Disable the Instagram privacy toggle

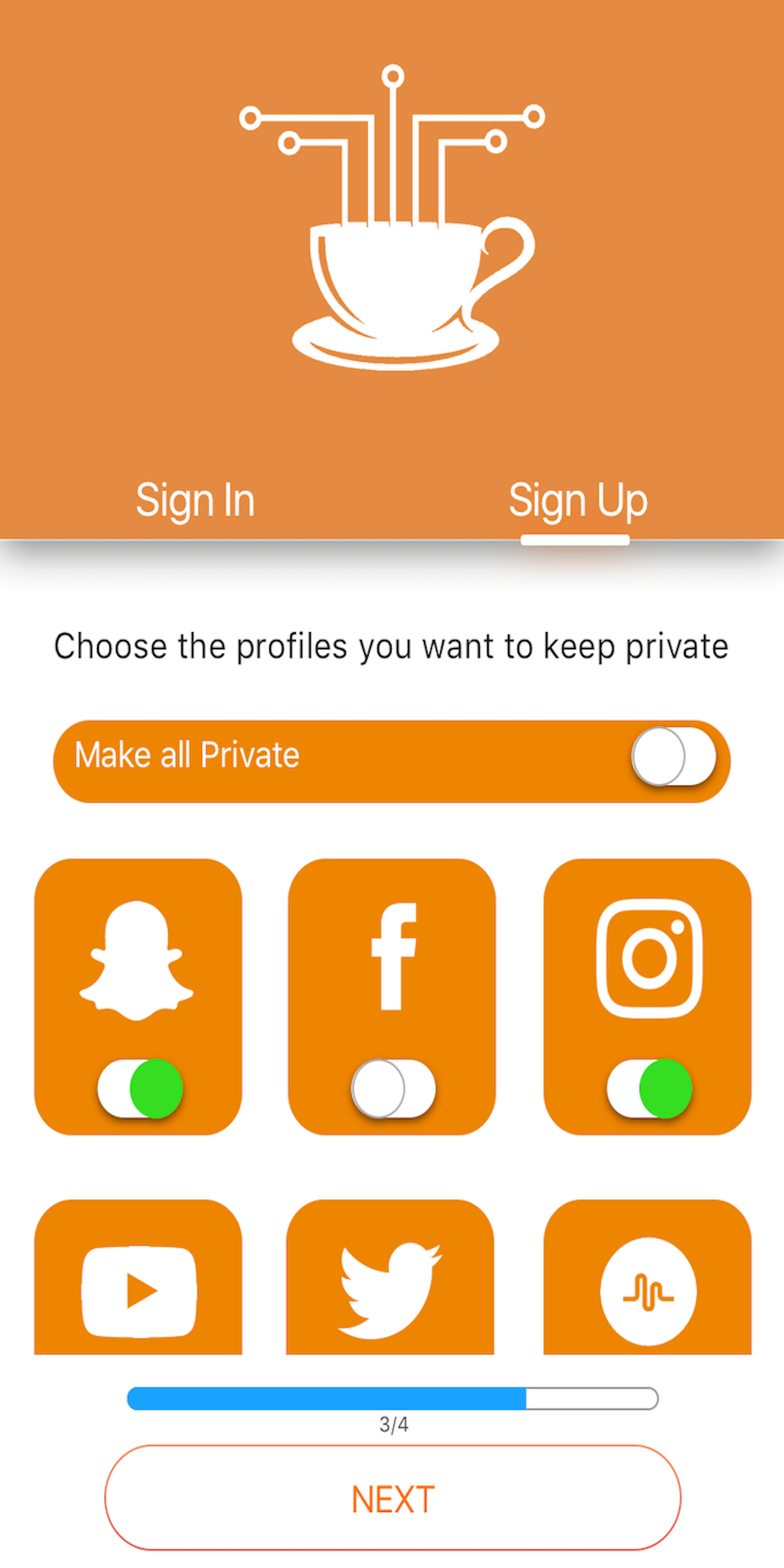[x=650, y=1088]
